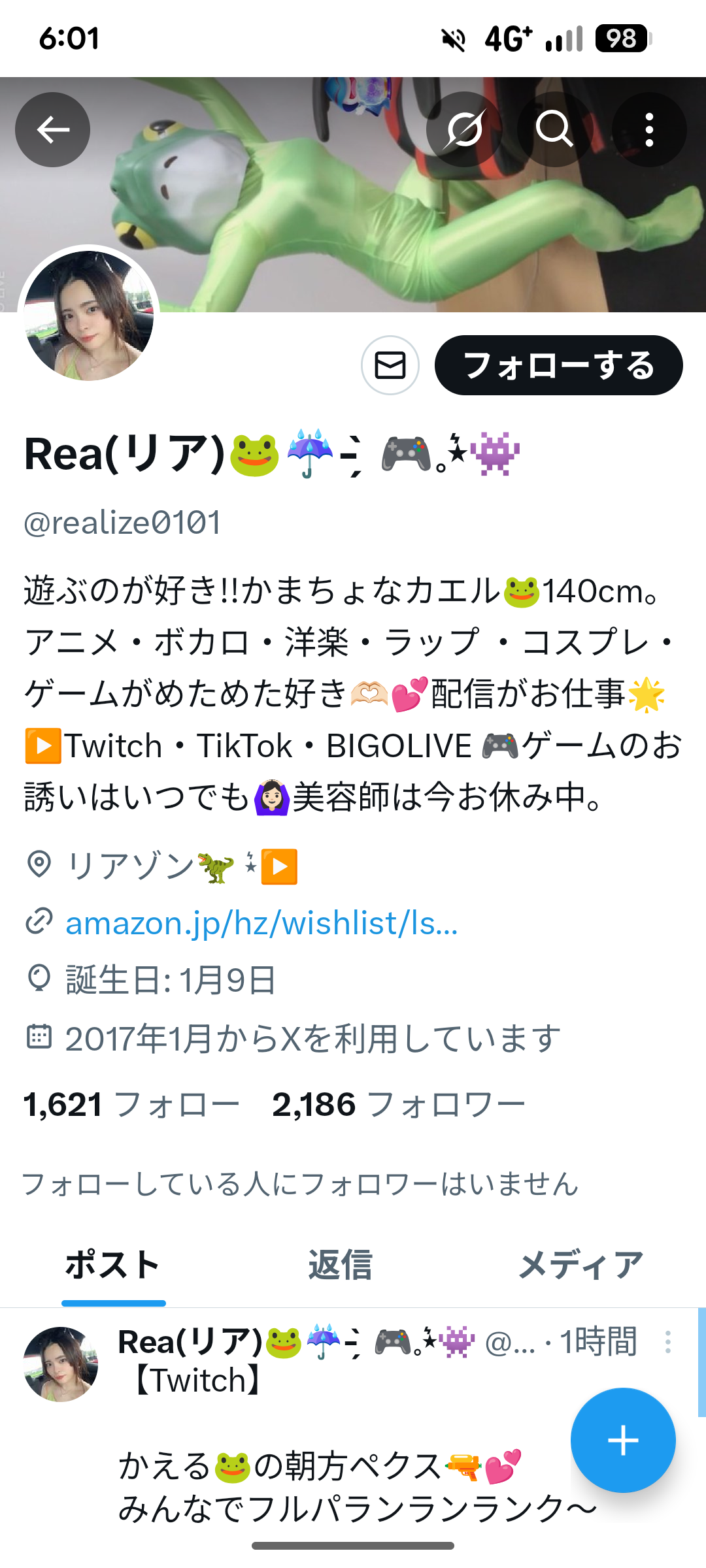The height and width of the screenshot is (1568, 706).
Task: Switch to the 返信 tab
Action: coord(340,1265)
